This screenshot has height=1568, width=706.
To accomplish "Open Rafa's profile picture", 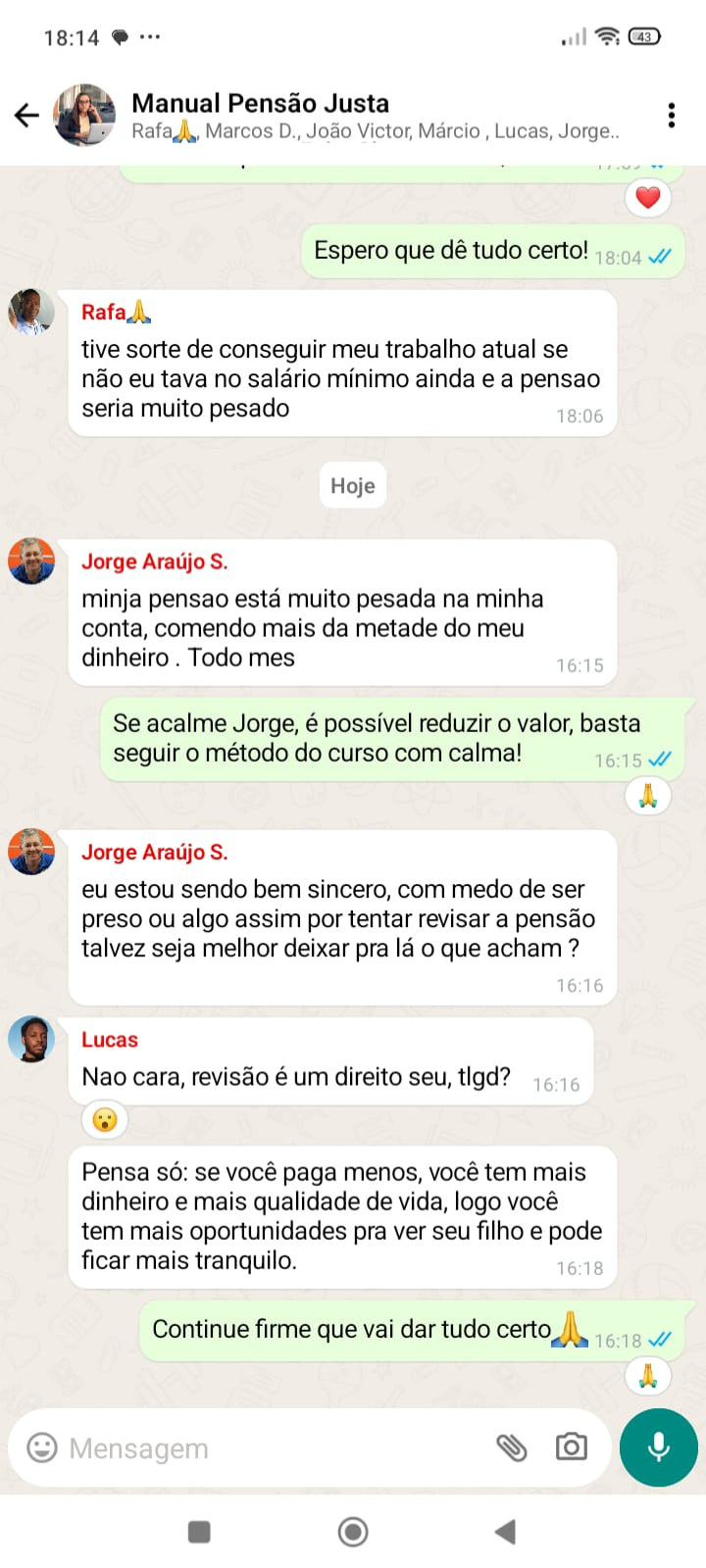I will tap(31, 313).
